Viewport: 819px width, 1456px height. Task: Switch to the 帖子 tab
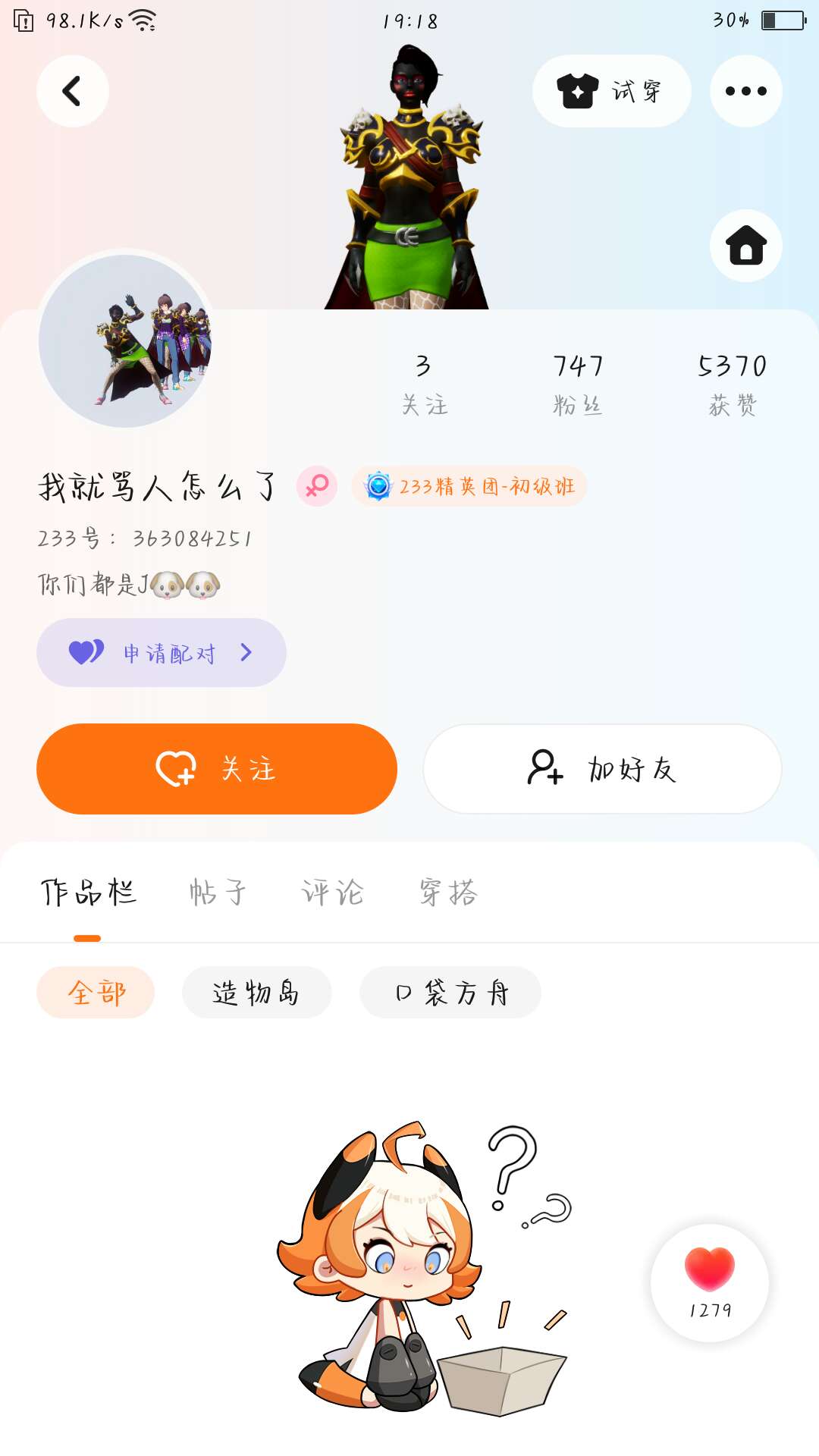point(218,893)
